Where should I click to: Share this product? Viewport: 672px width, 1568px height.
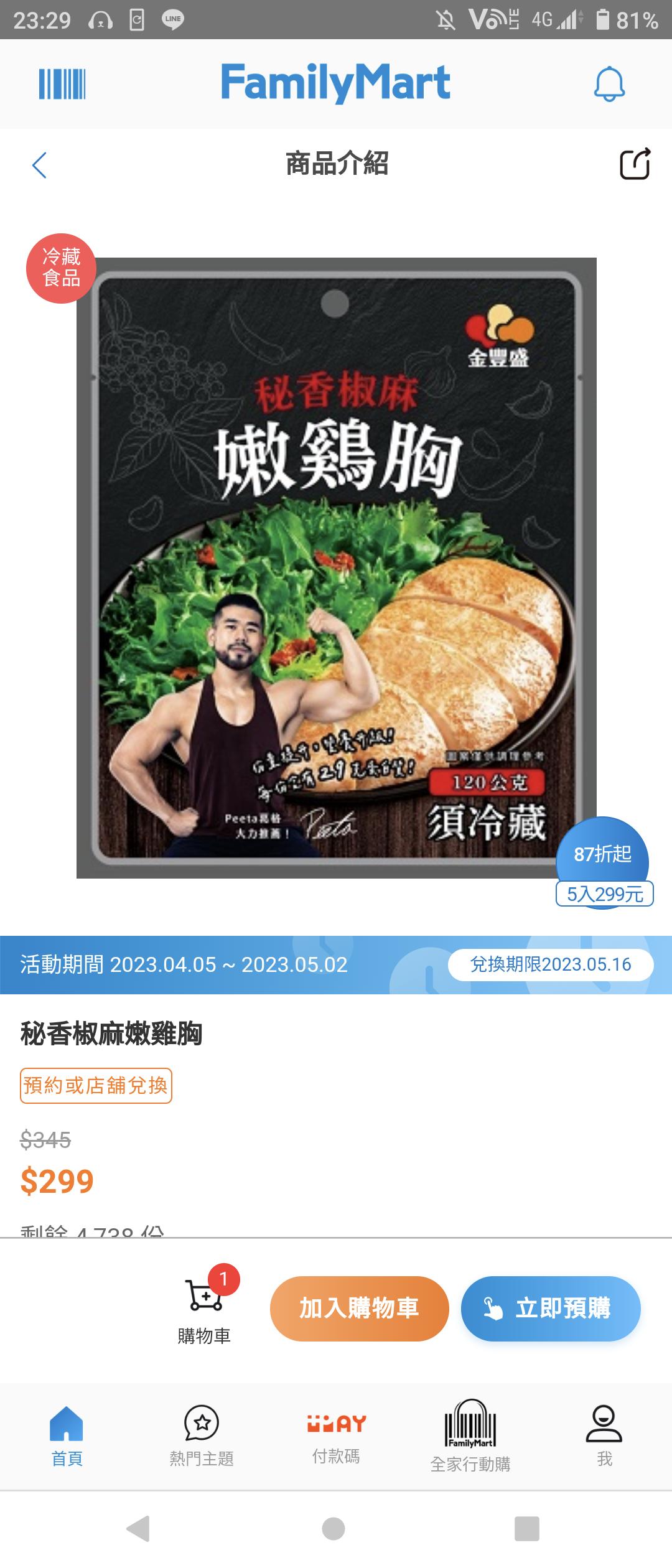coord(635,164)
